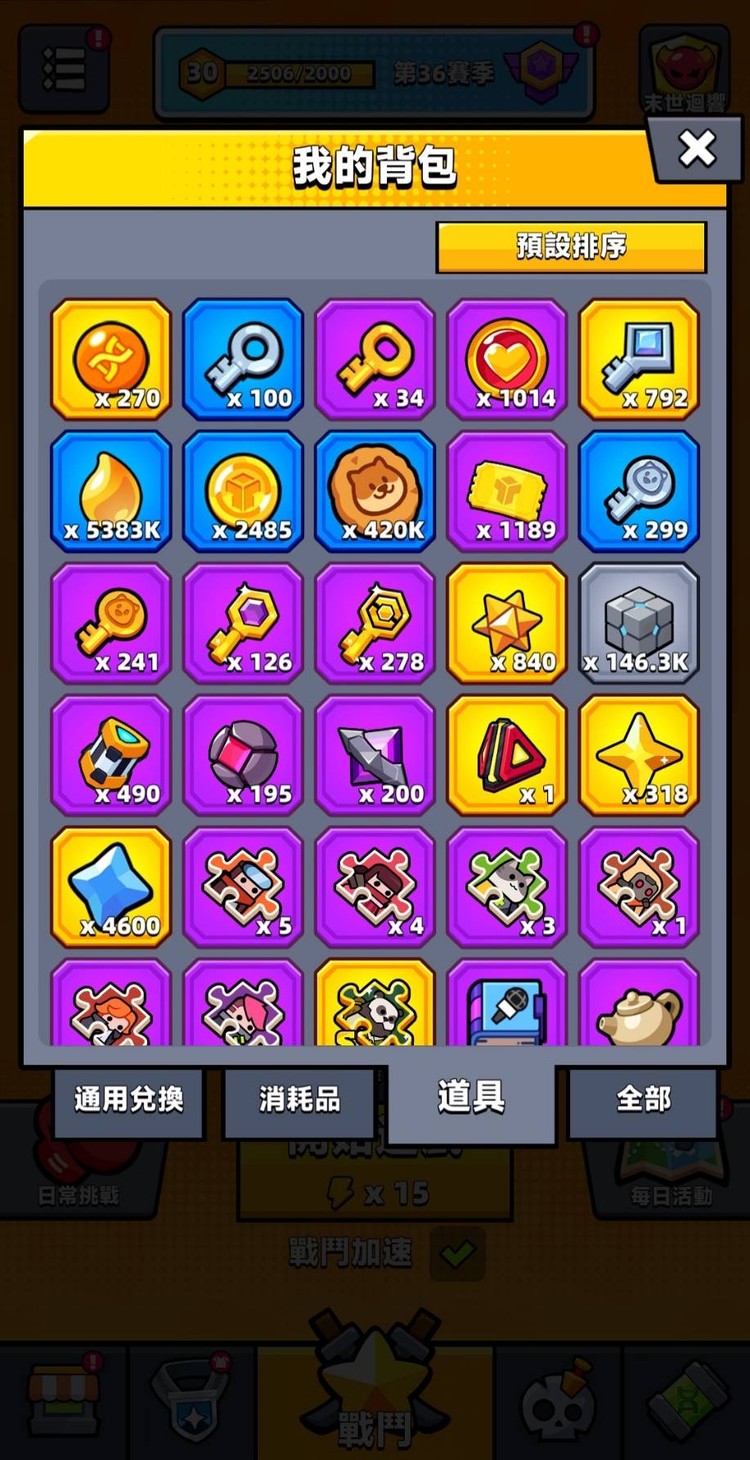
Task: Open the yellow sparkle star item x318
Action: (639, 755)
